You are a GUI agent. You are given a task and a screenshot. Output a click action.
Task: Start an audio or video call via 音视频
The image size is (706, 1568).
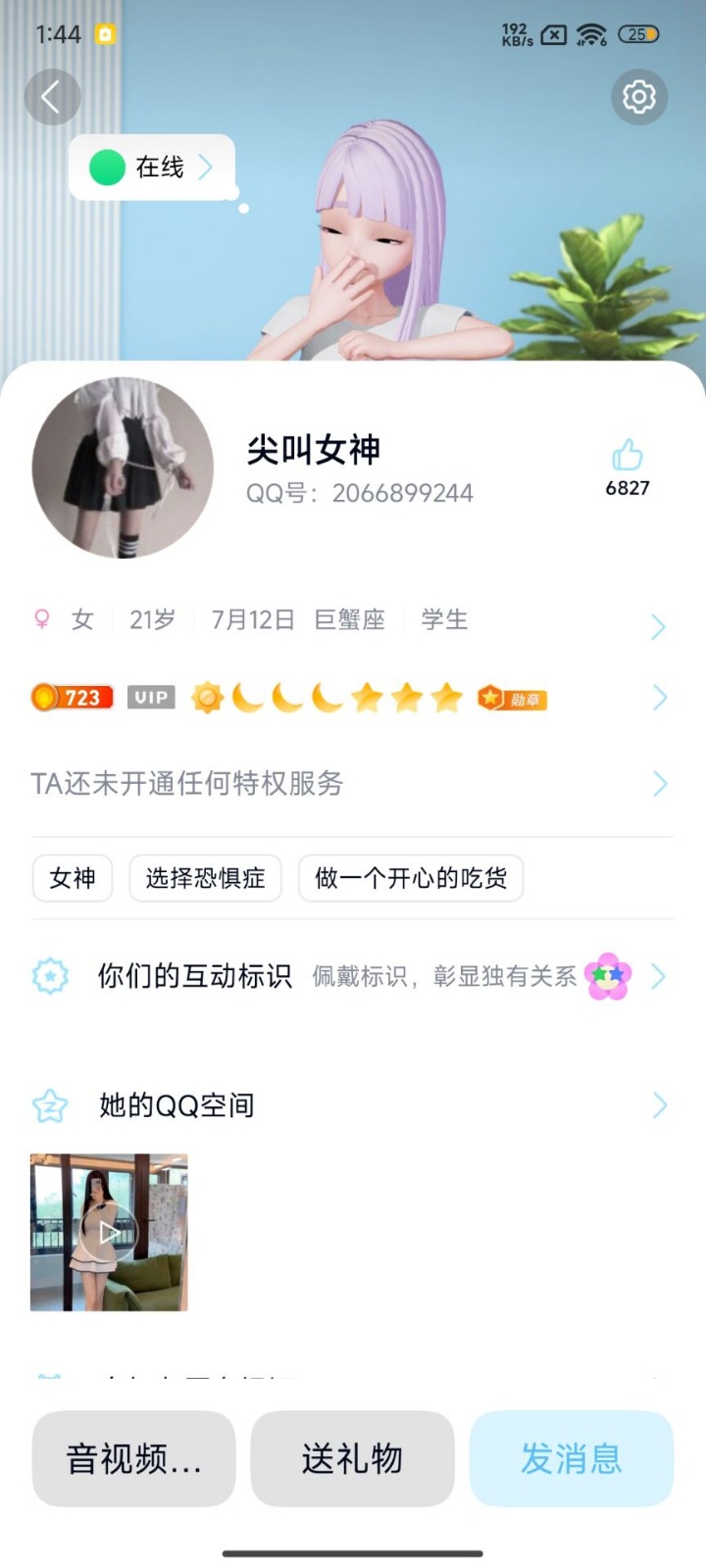click(x=134, y=1458)
